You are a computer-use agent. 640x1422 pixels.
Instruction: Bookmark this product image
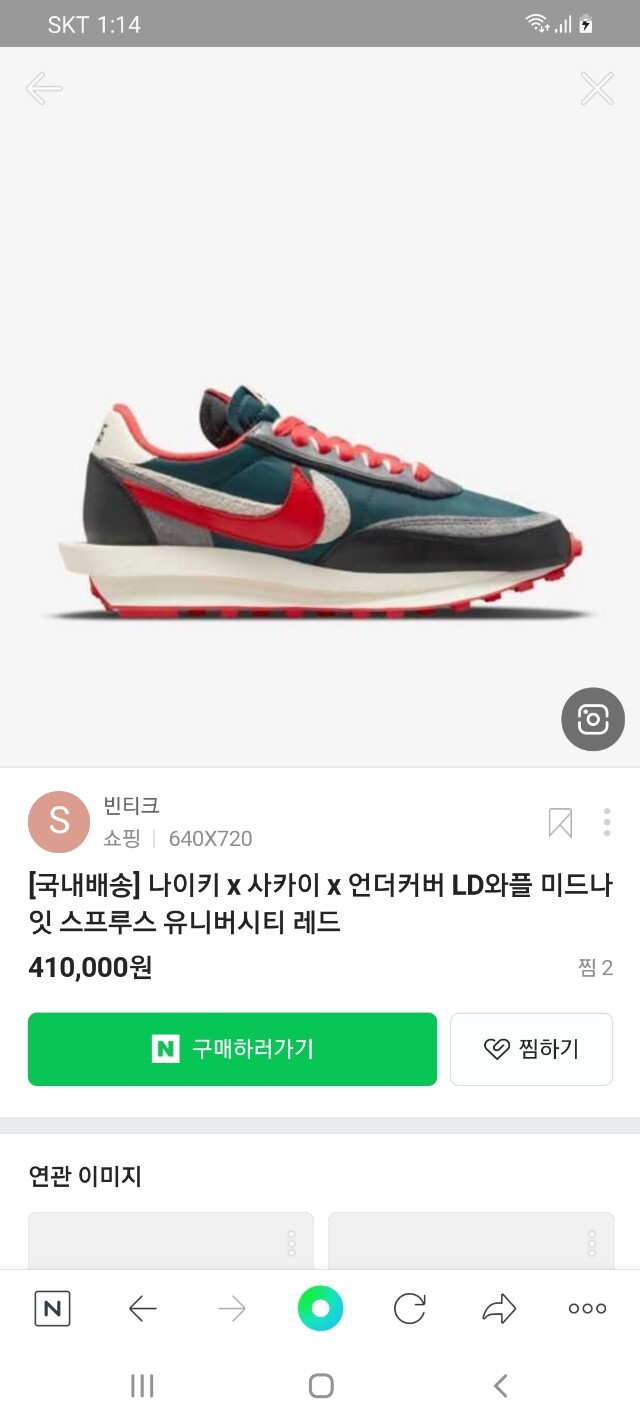click(560, 822)
